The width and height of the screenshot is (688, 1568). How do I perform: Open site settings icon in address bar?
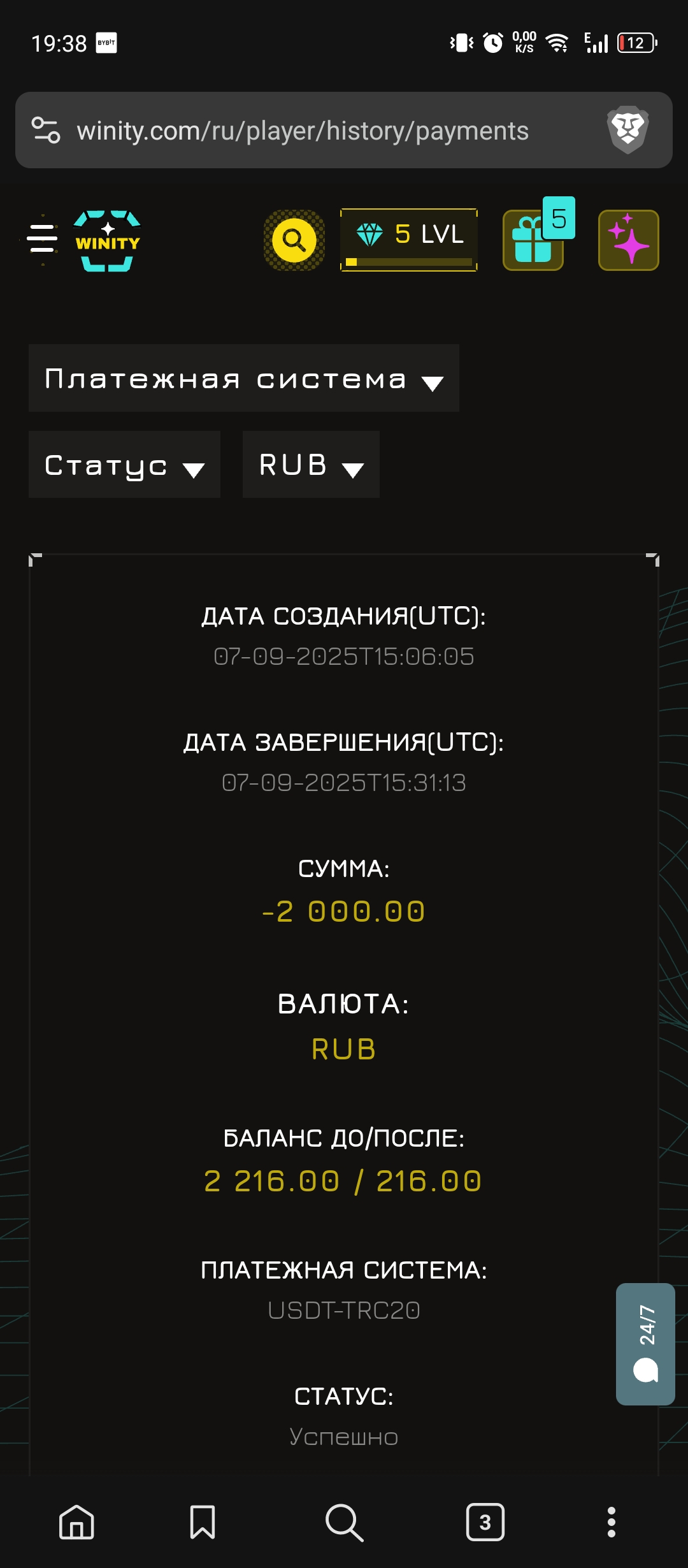[x=46, y=130]
